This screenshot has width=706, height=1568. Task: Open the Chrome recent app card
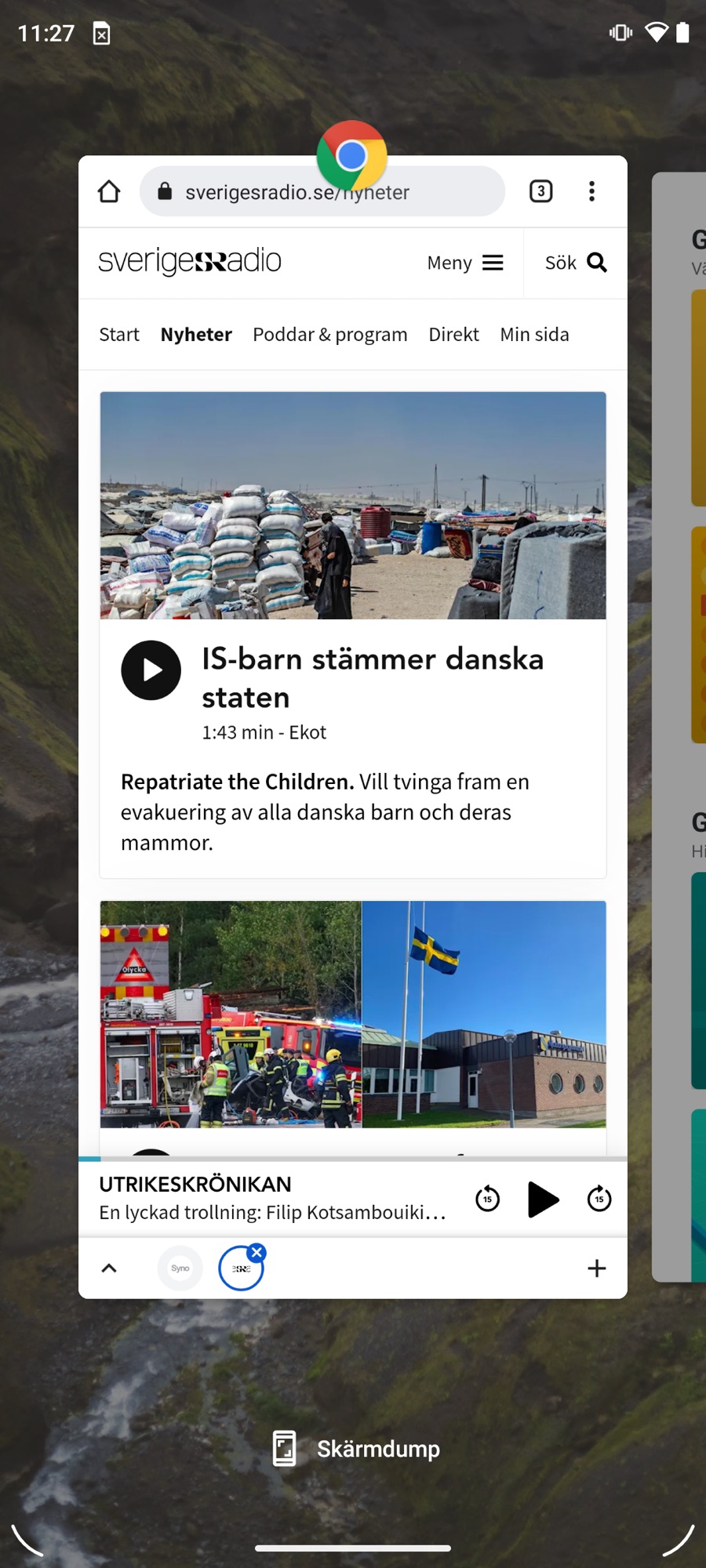pyautogui.click(x=353, y=727)
